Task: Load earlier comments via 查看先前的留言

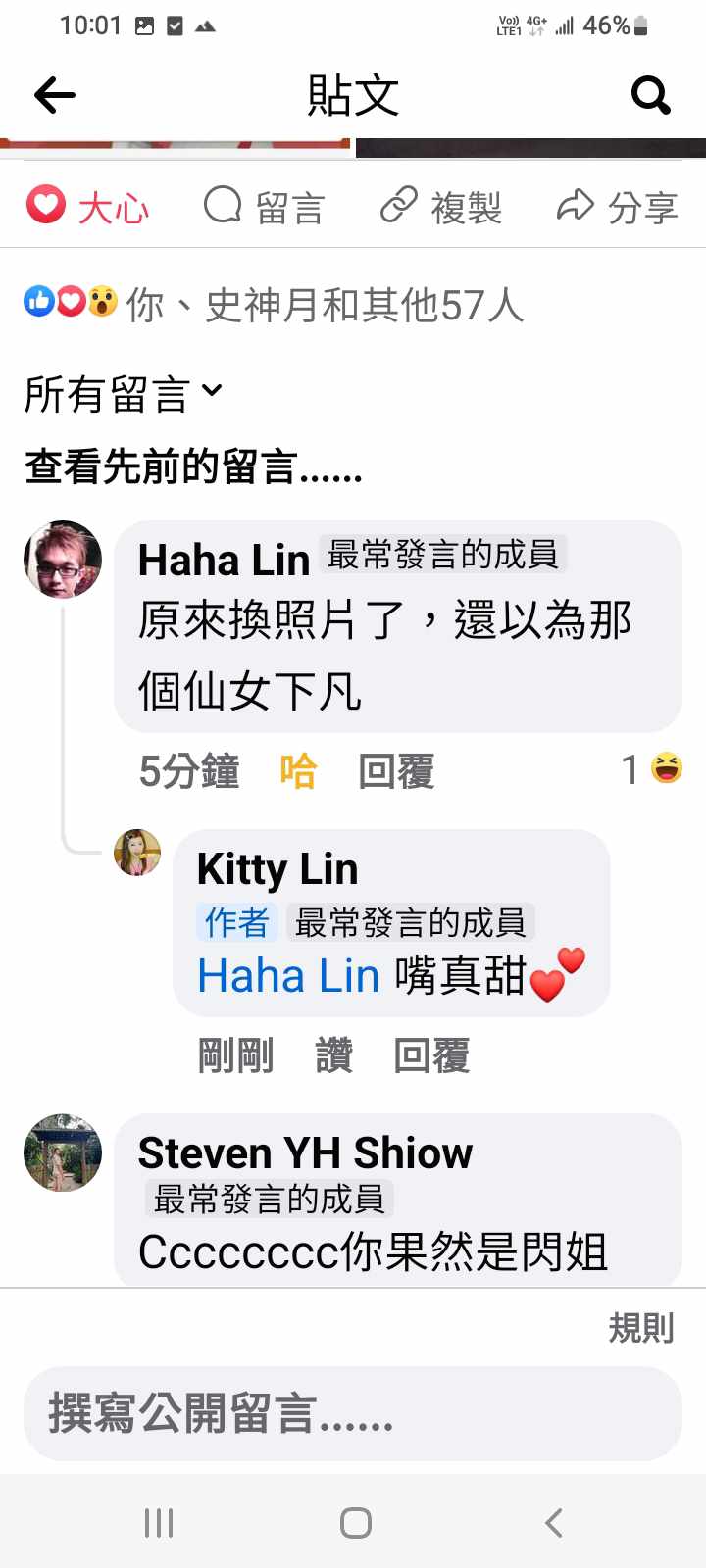Action: click(x=193, y=466)
